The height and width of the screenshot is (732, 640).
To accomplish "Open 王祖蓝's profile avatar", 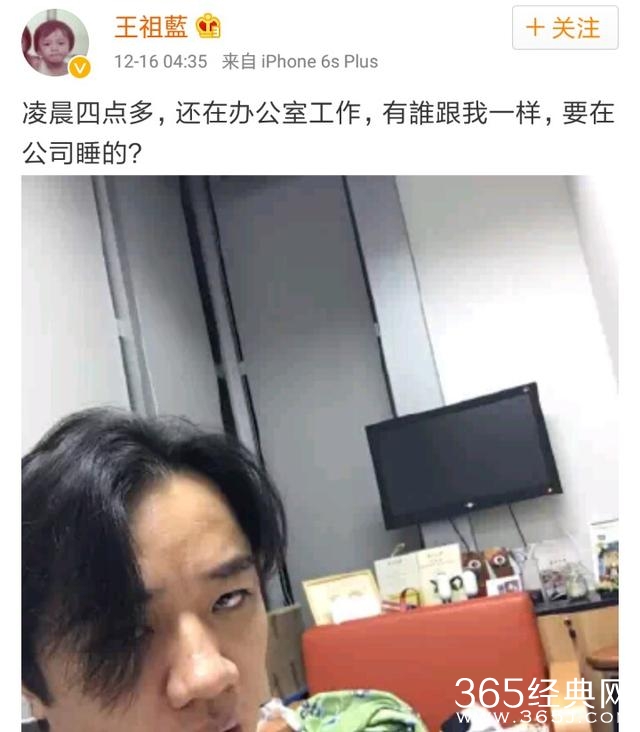I will (56, 44).
